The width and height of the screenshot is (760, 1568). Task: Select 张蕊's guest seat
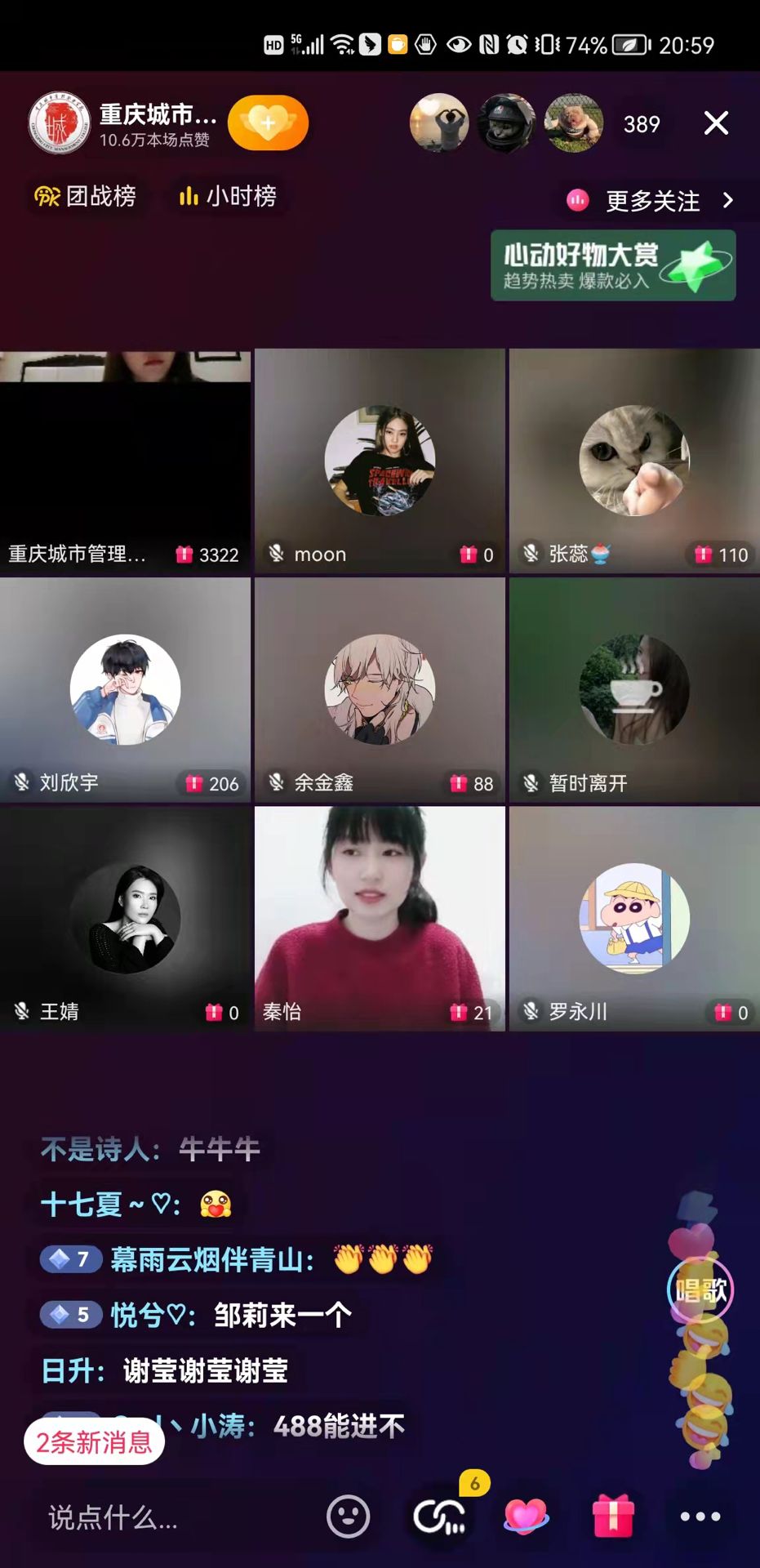click(634, 461)
